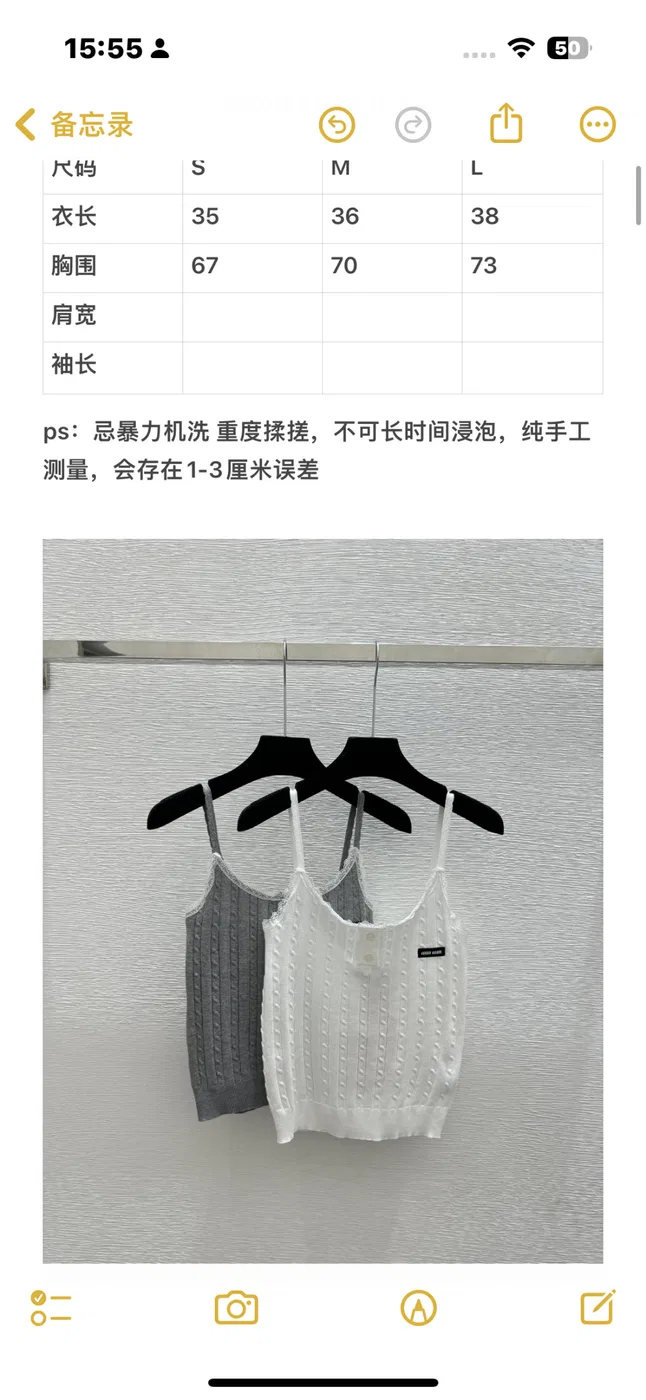Go back to 备忘录 list
The height and width of the screenshot is (1400, 646).
[74, 125]
